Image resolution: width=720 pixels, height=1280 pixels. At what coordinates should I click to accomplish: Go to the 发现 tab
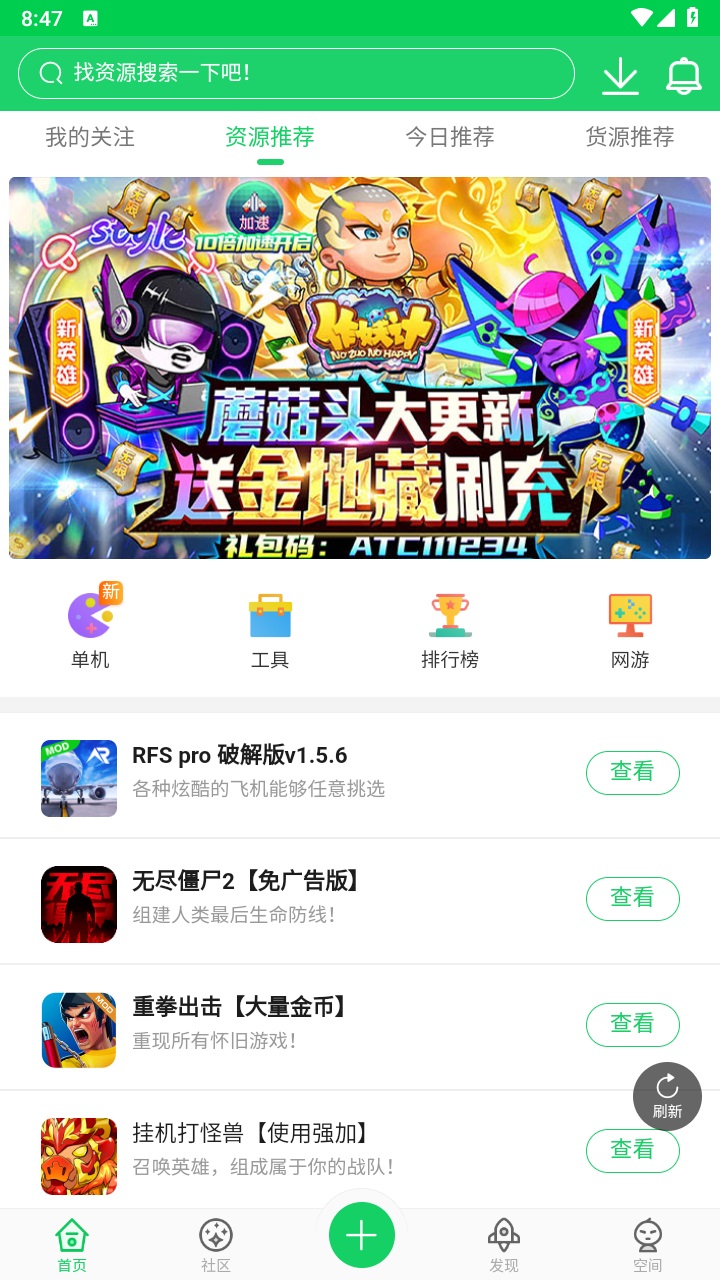coord(504,1246)
